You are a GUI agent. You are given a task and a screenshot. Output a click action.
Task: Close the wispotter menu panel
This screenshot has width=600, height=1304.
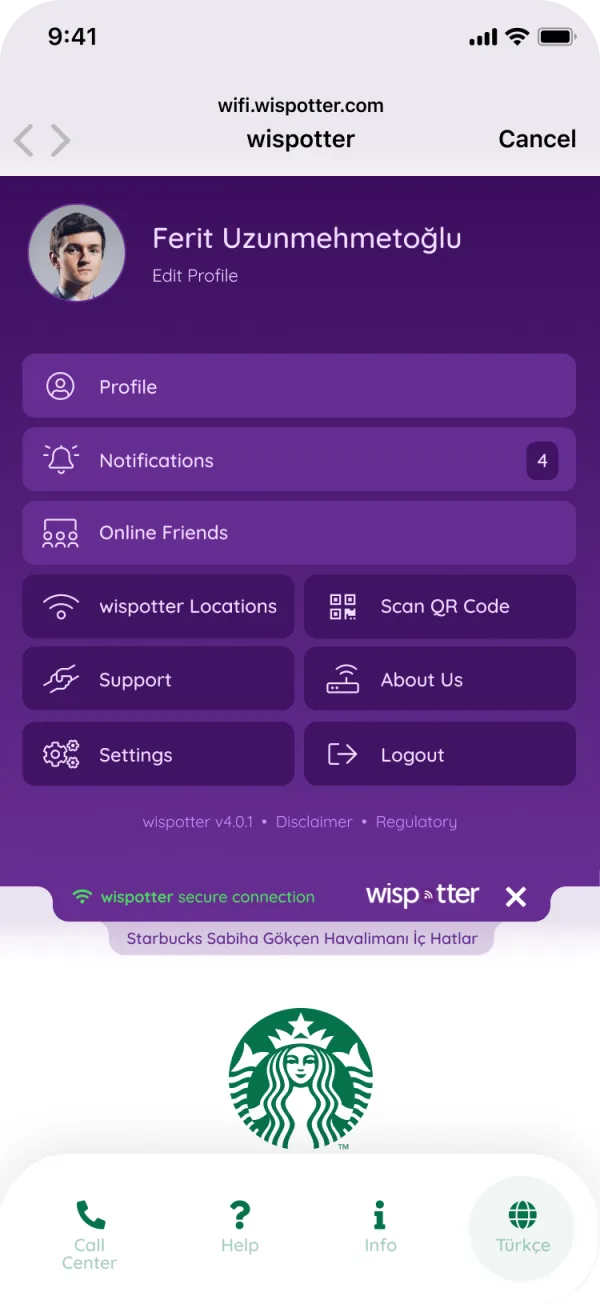tap(516, 897)
